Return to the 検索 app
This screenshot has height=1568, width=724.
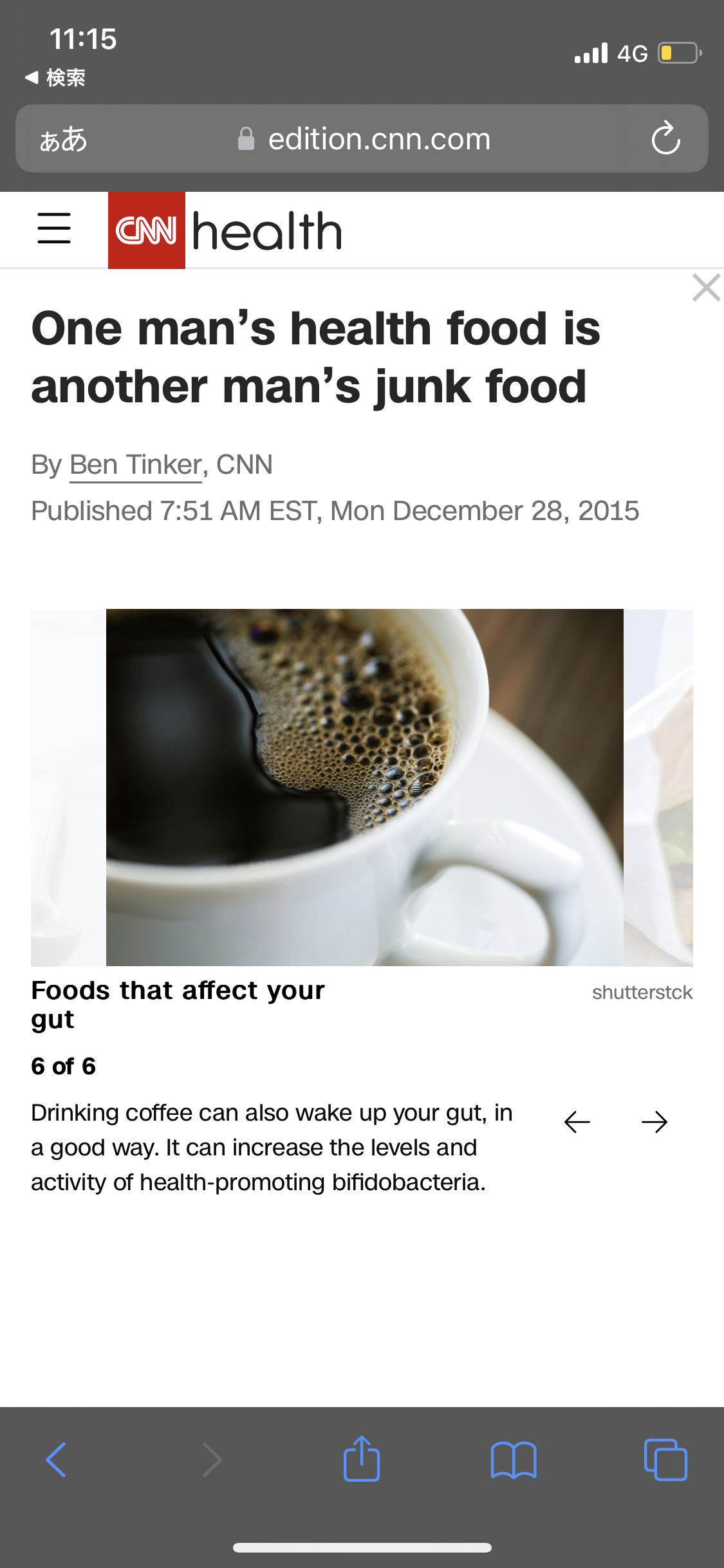tap(55, 78)
